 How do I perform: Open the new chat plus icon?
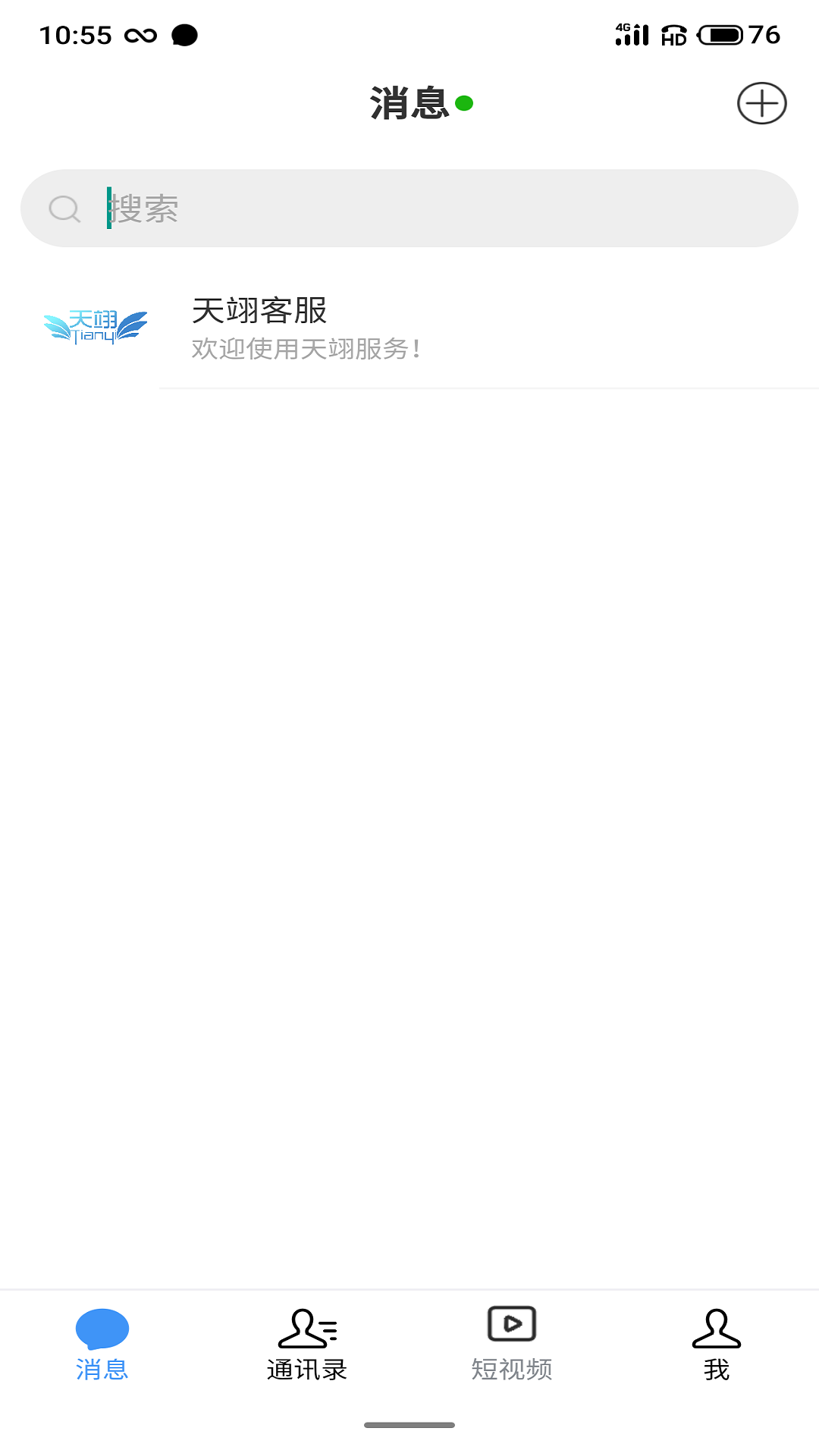click(761, 103)
